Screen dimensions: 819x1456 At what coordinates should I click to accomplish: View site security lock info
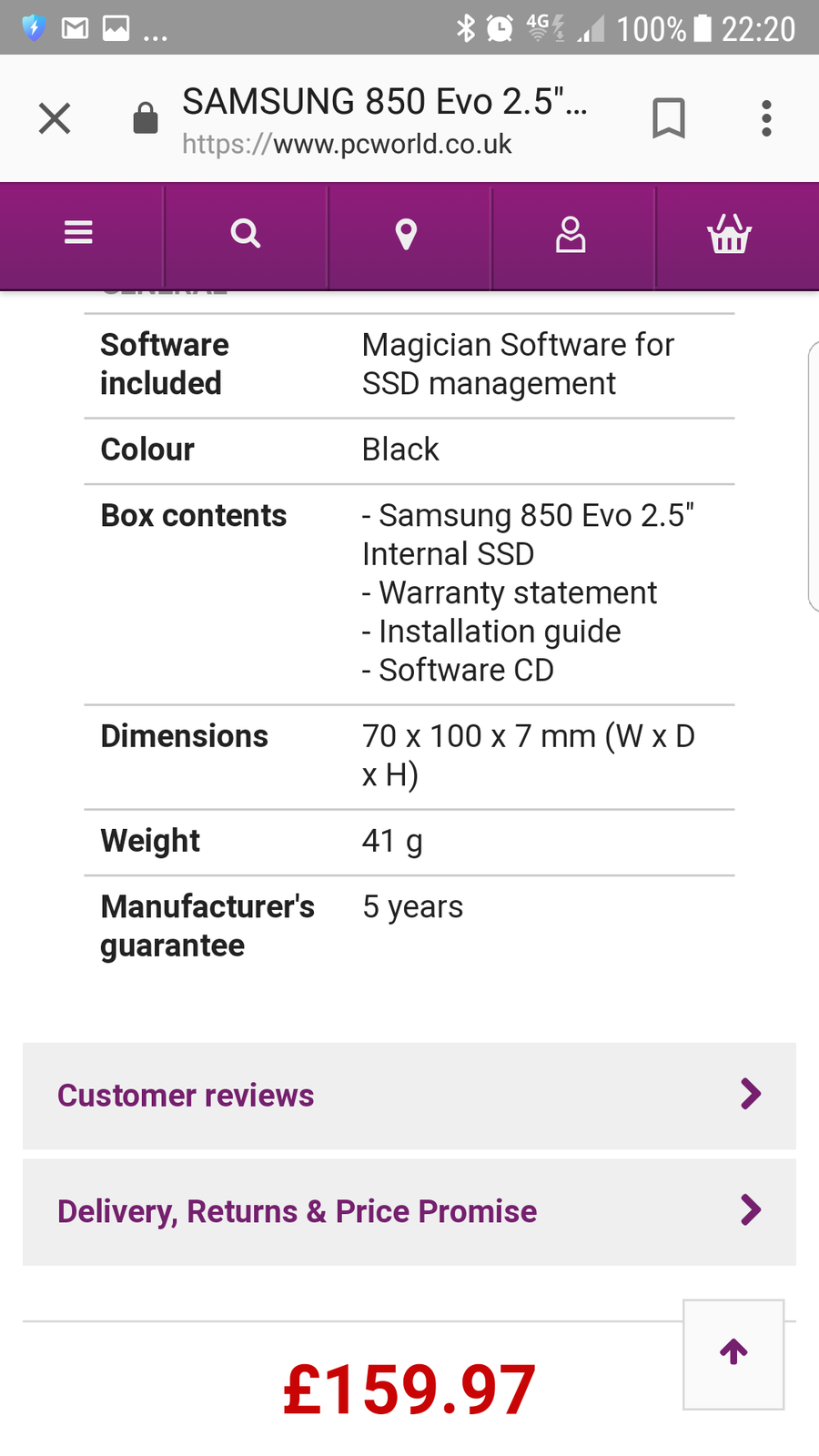[x=146, y=118]
